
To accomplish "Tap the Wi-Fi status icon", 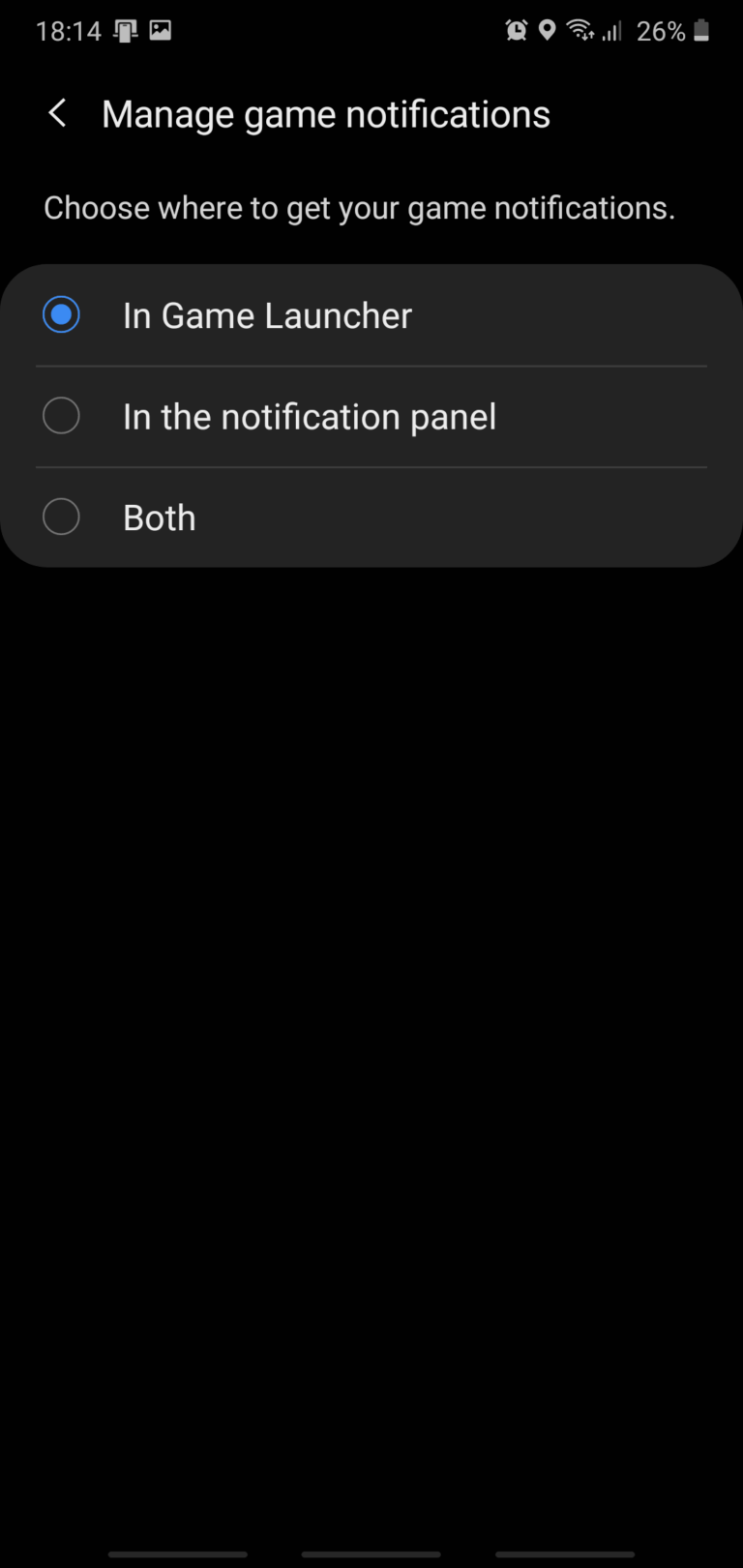I will [580, 30].
